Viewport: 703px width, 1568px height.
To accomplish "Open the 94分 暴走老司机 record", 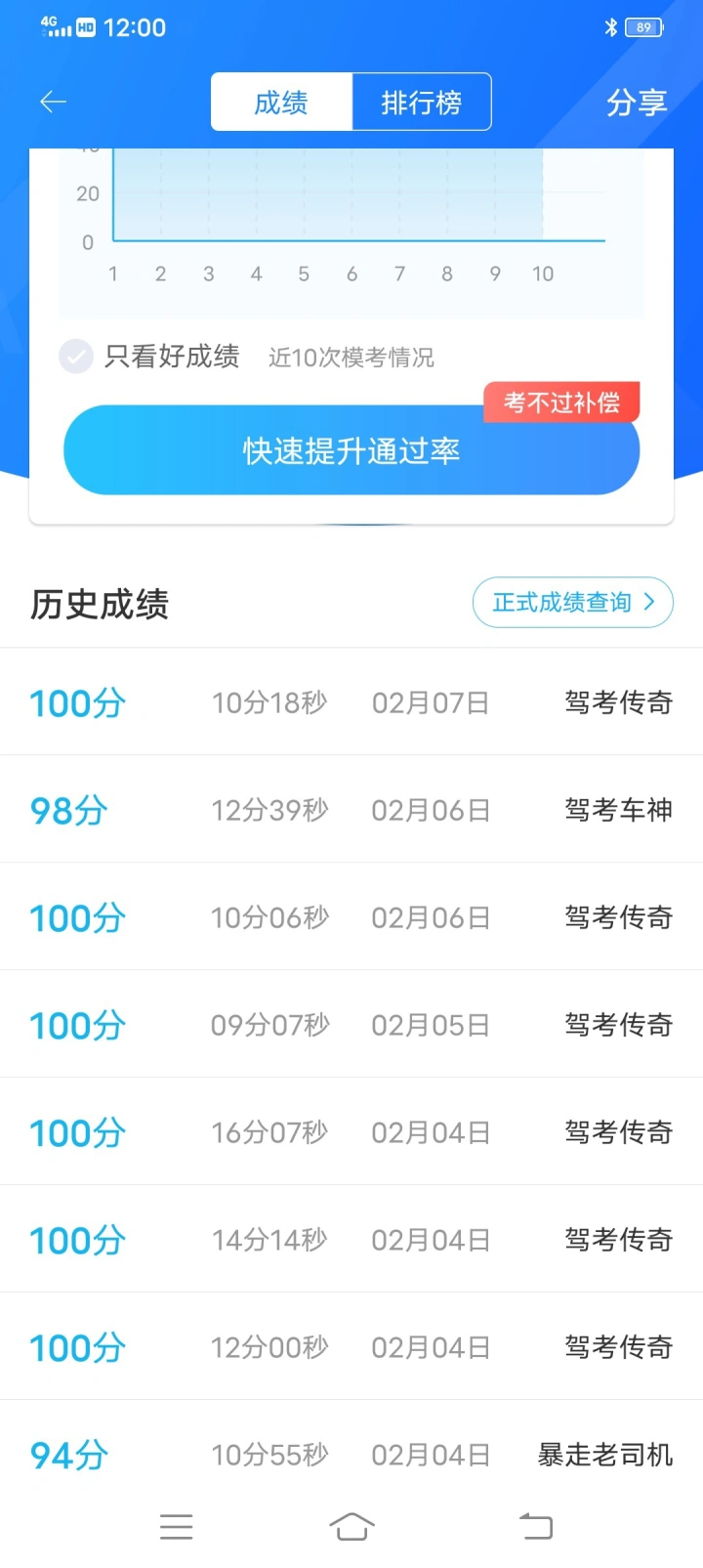I will [351, 1455].
